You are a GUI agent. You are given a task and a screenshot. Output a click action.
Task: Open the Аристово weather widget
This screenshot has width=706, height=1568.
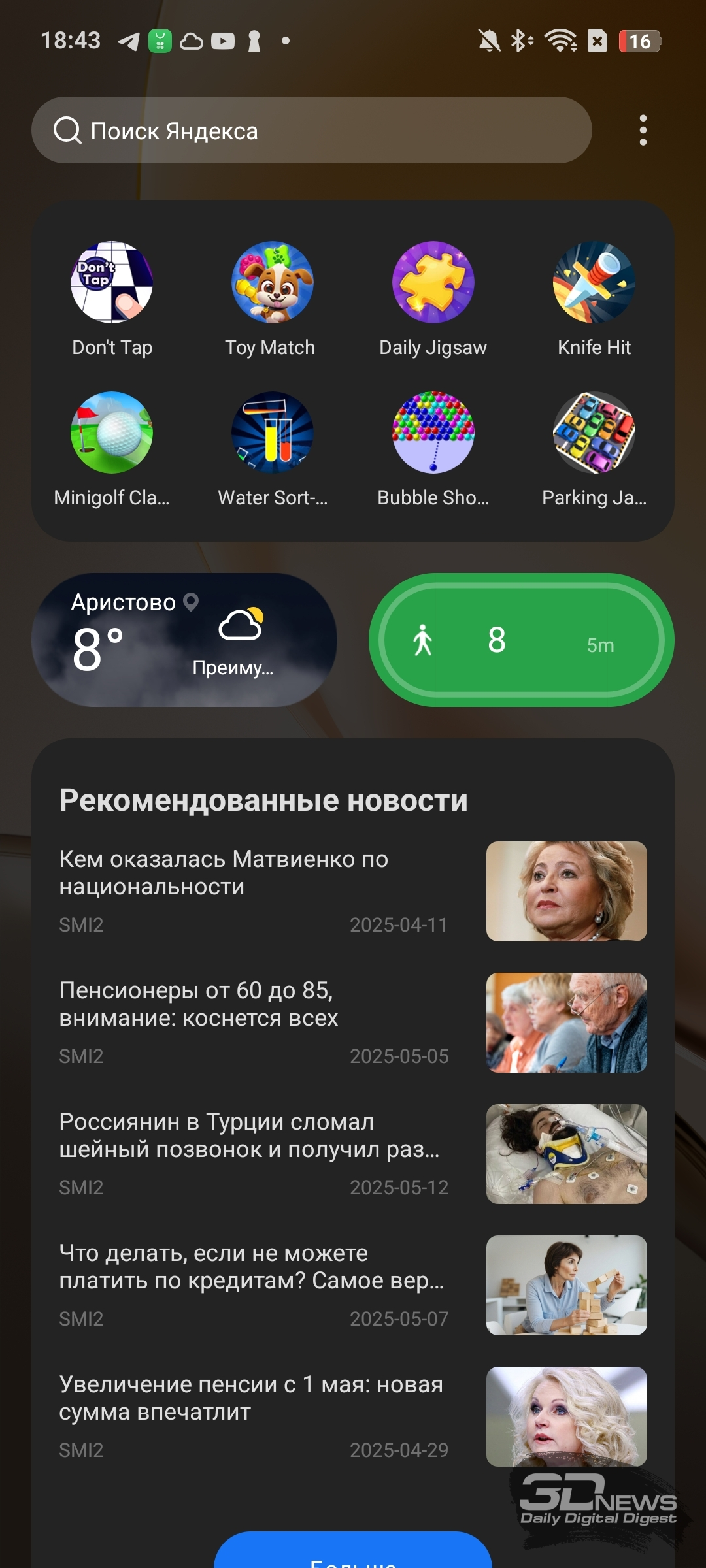click(x=184, y=640)
